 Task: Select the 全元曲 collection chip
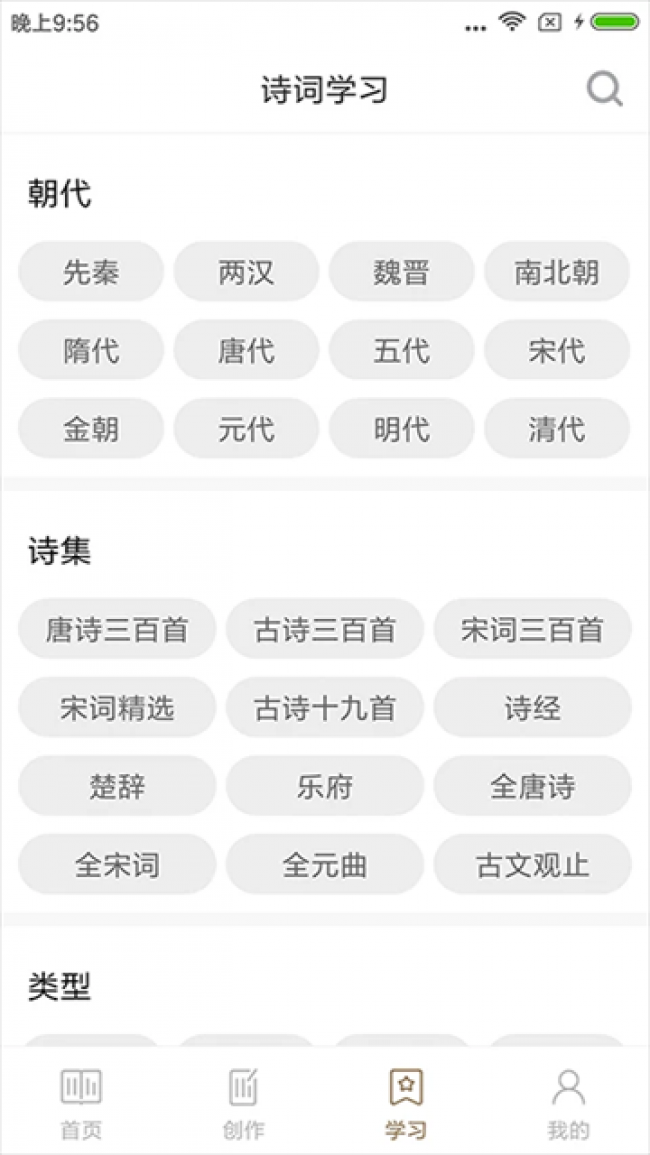pyautogui.click(x=325, y=864)
